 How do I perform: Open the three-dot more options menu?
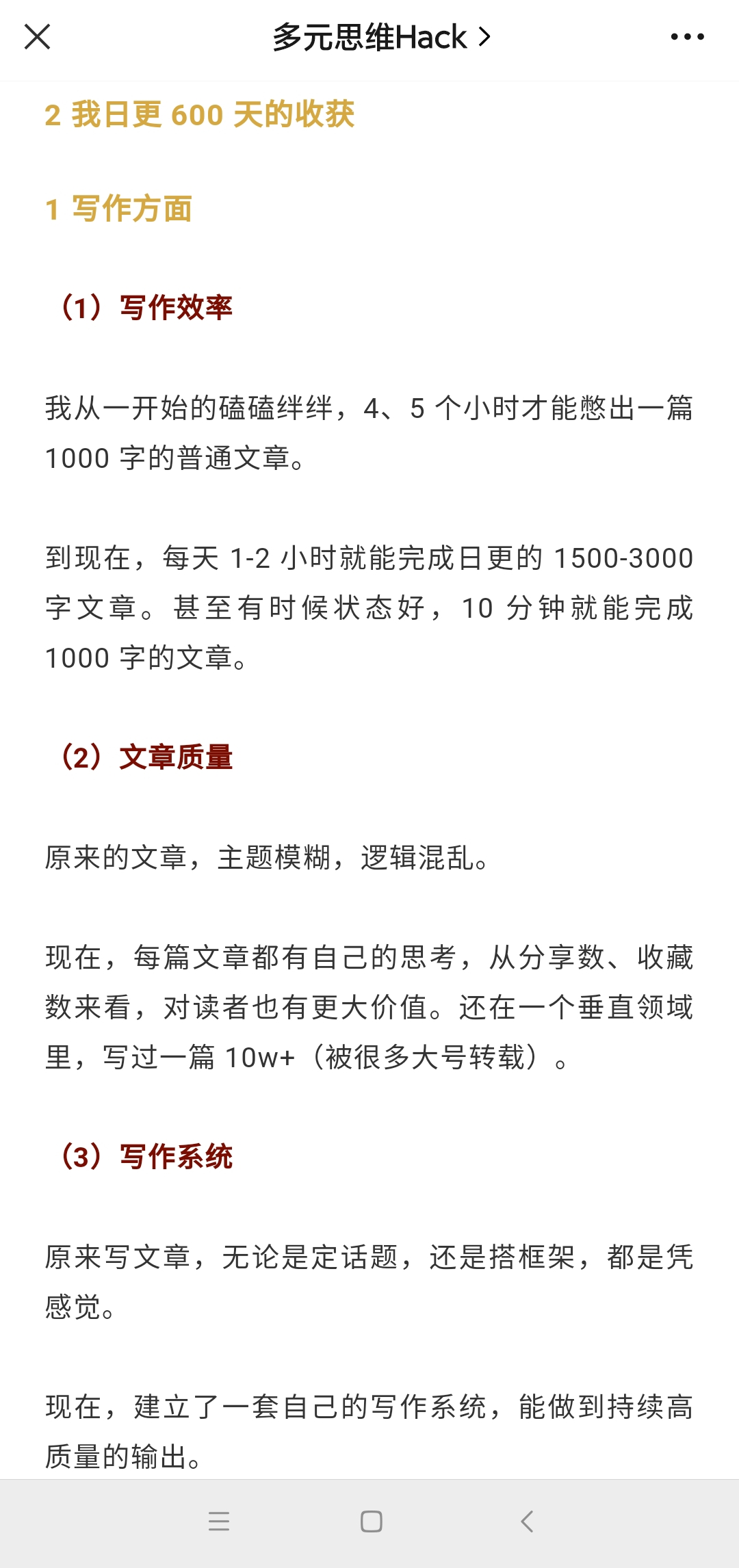pos(686,38)
